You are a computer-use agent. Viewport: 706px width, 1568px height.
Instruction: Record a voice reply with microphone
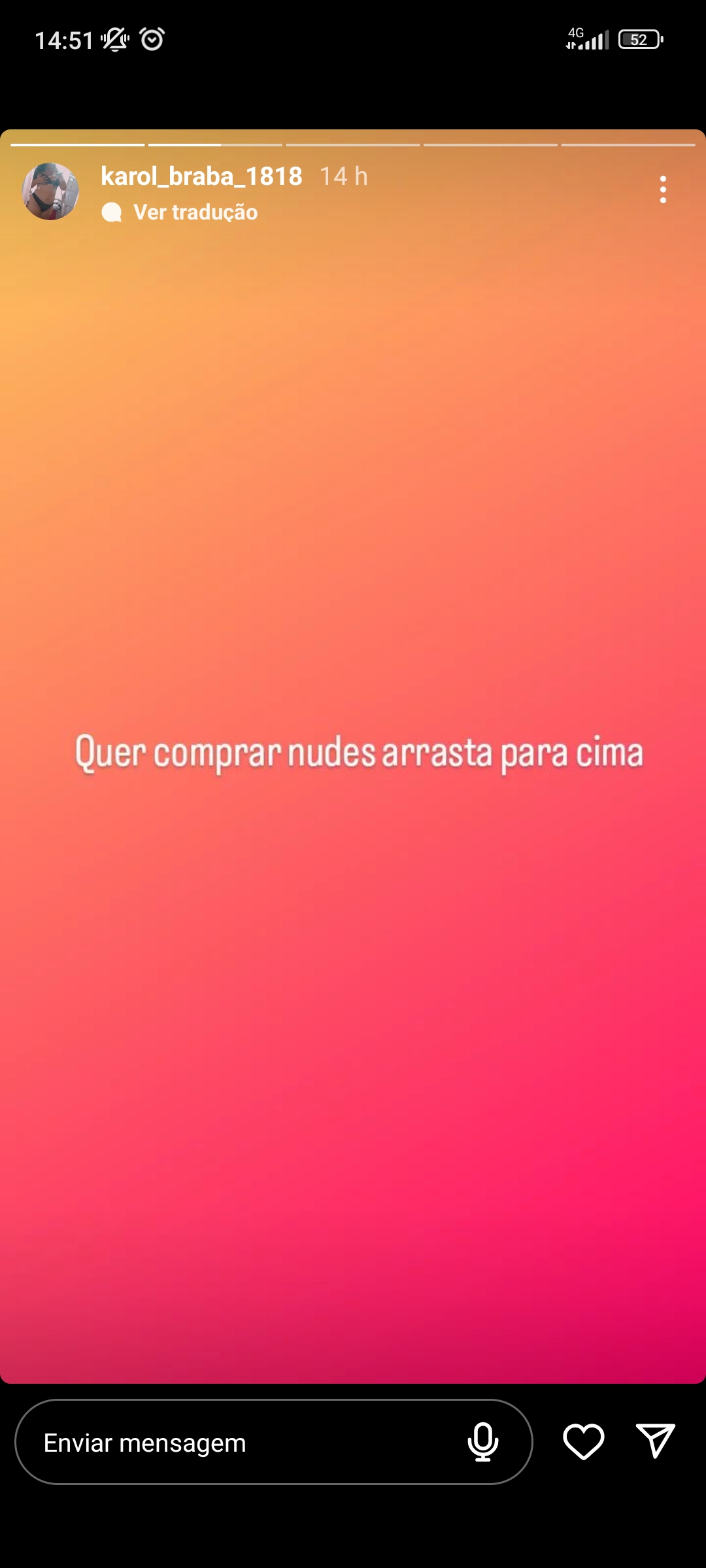click(x=483, y=1442)
